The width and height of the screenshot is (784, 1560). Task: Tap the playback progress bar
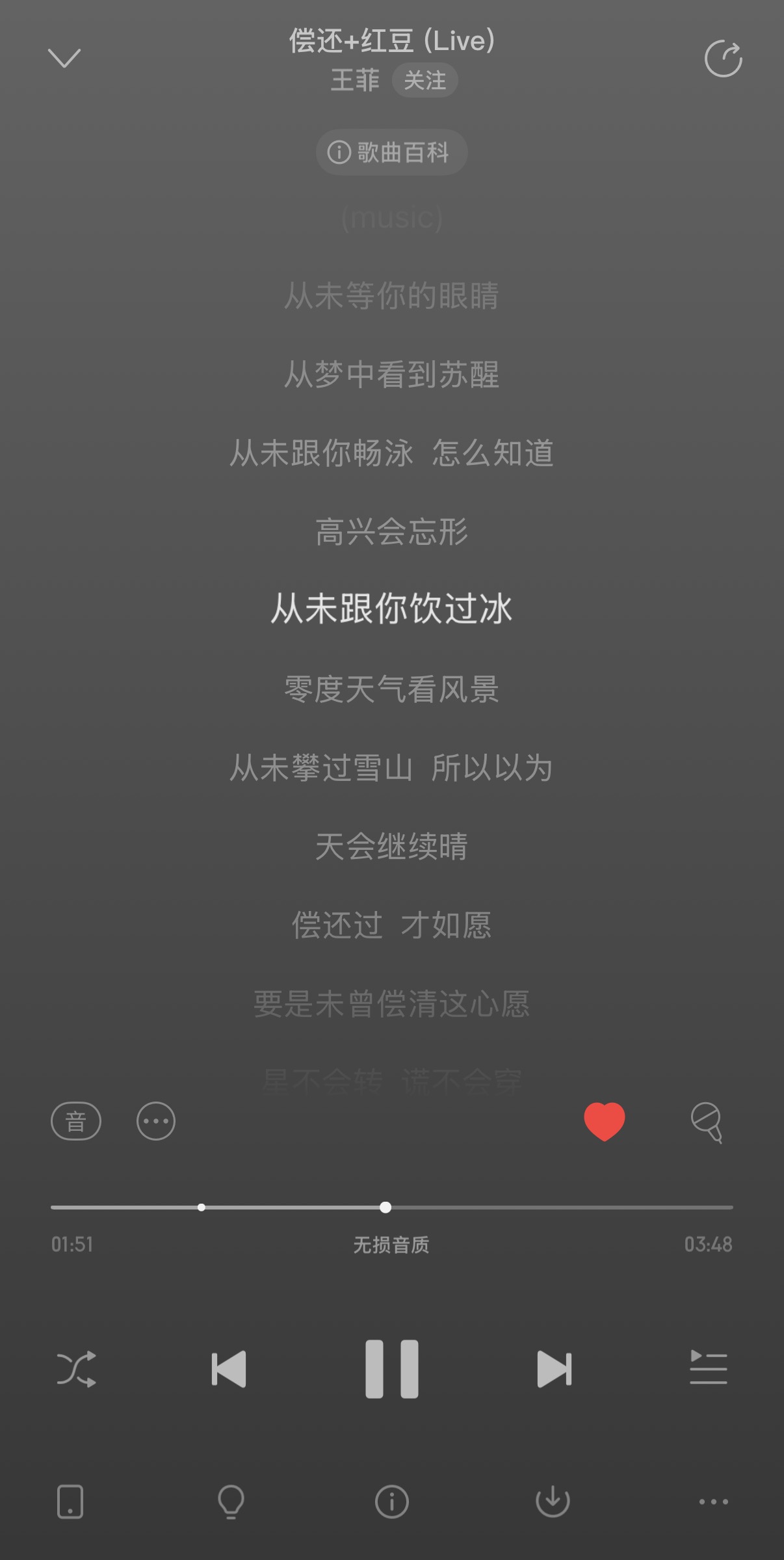coord(520,1208)
